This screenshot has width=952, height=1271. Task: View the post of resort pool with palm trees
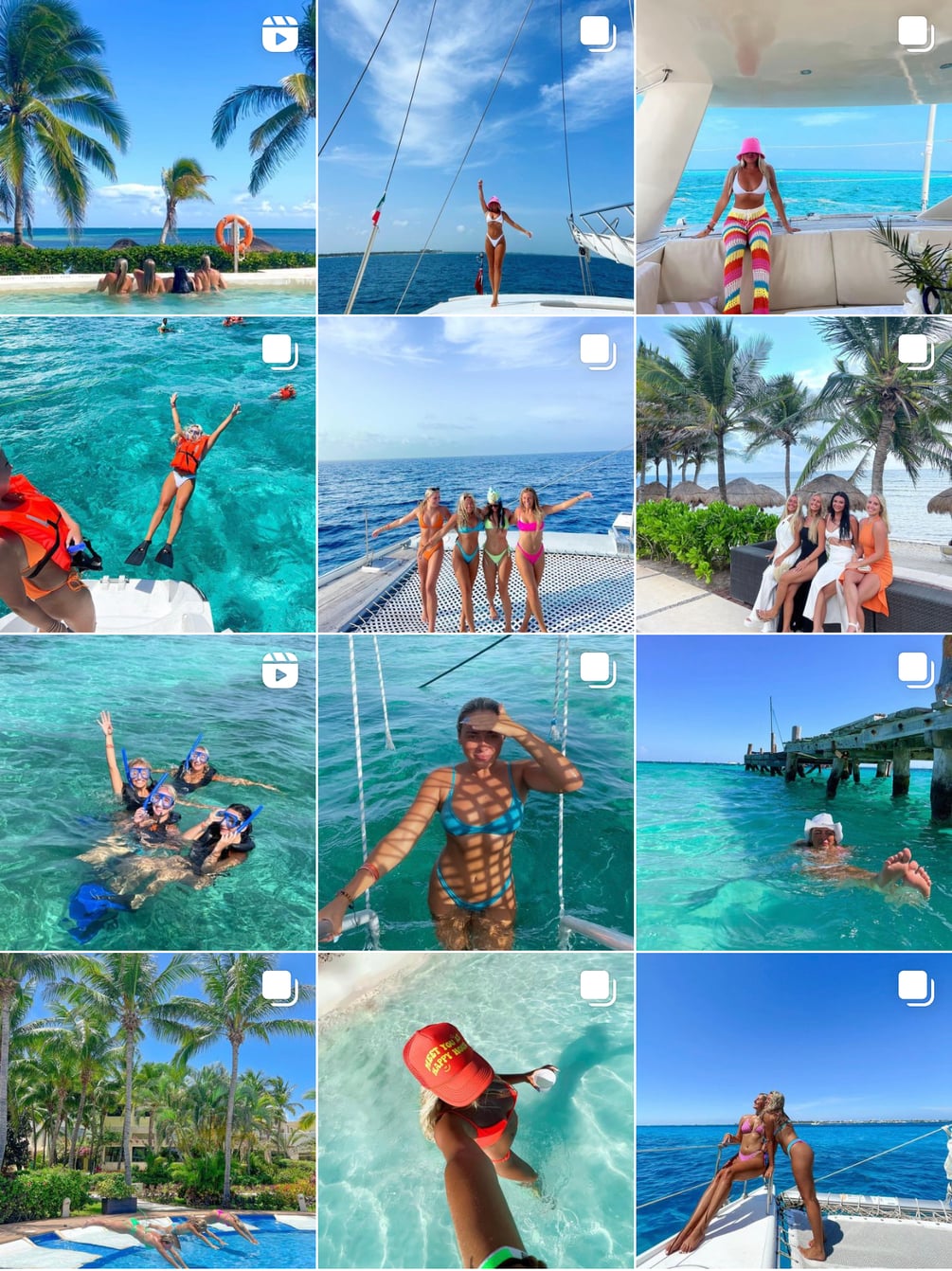(x=157, y=1111)
